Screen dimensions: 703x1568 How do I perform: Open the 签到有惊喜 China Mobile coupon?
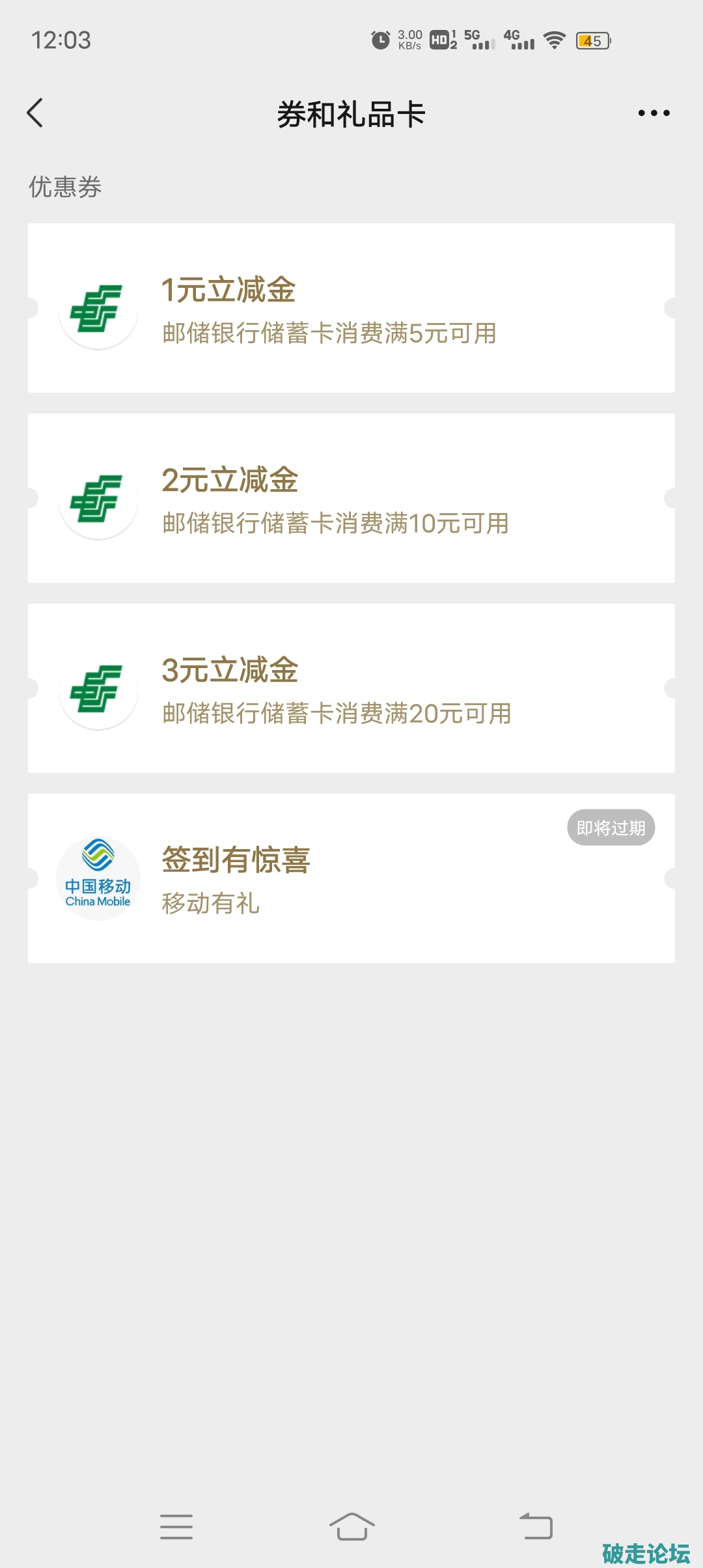click(x=351, y=878)
